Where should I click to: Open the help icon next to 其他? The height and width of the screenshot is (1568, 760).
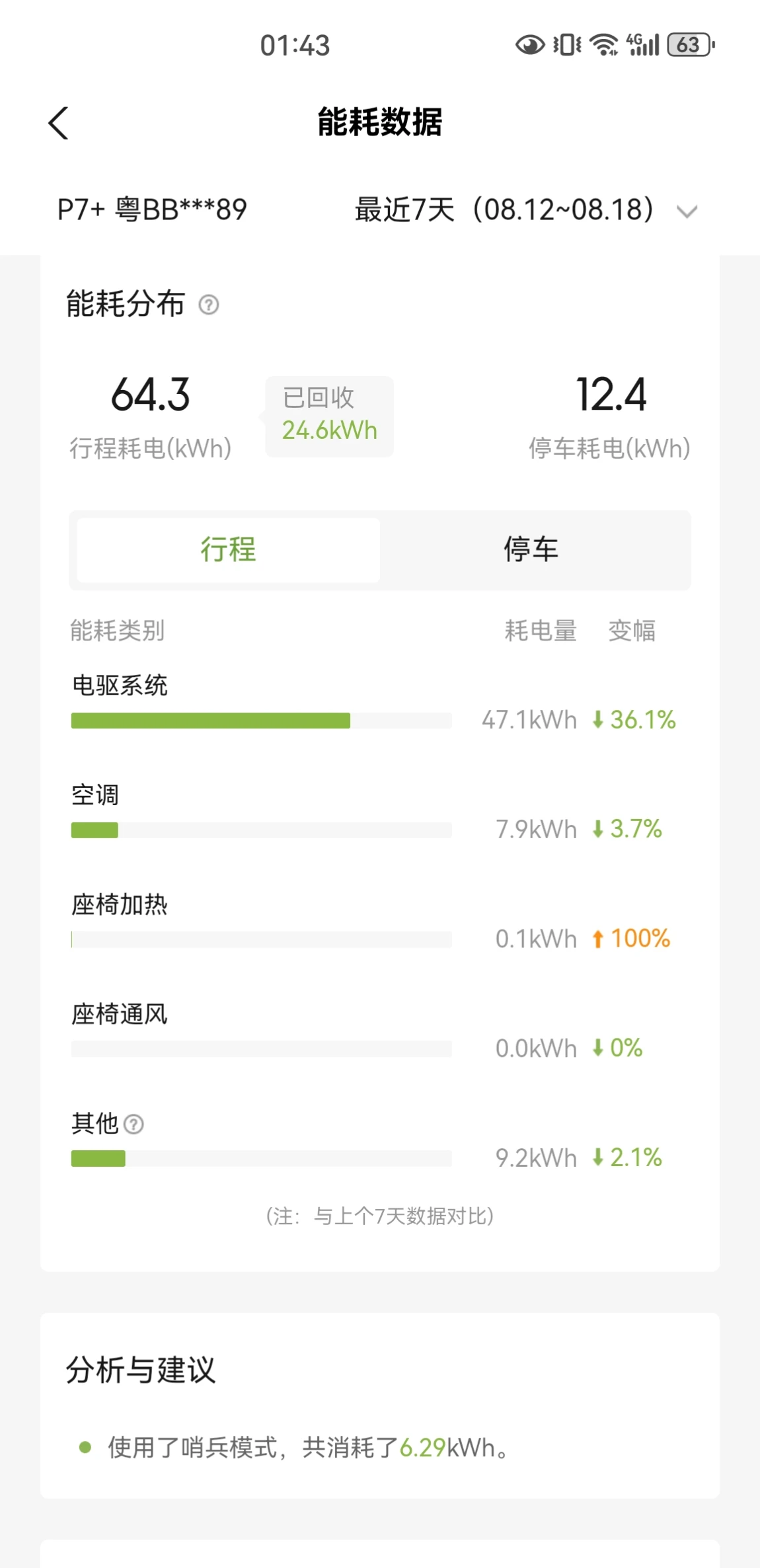(x=133, y=1124)
